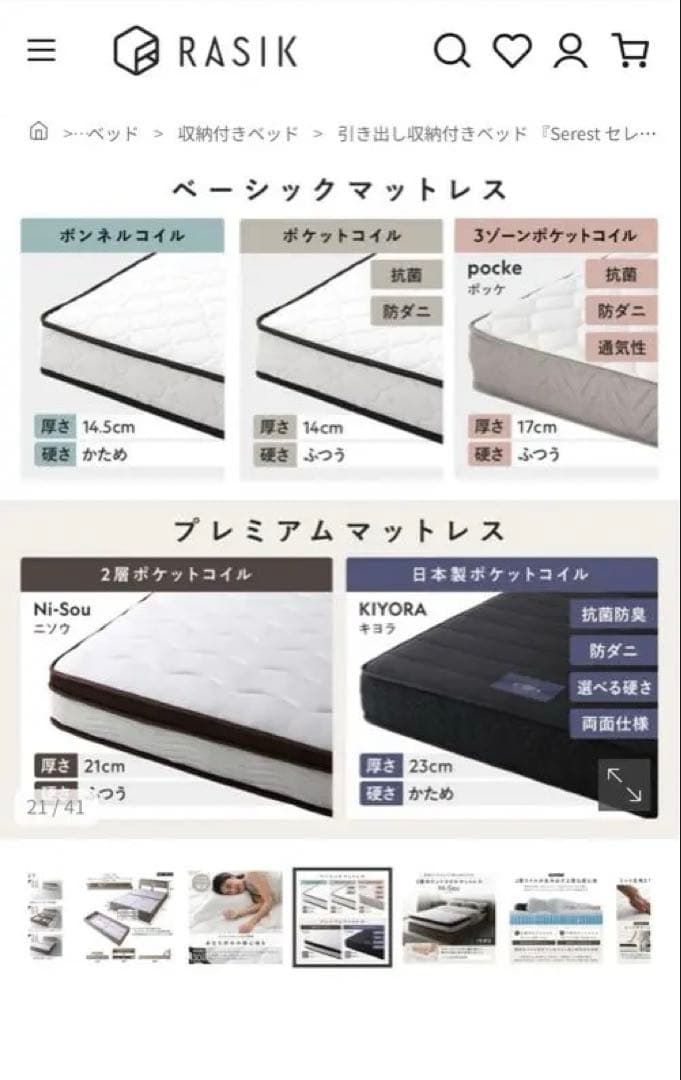681x1080 pixels.
Task: Select the sleeping woman thumbnail
Action: 235,917
